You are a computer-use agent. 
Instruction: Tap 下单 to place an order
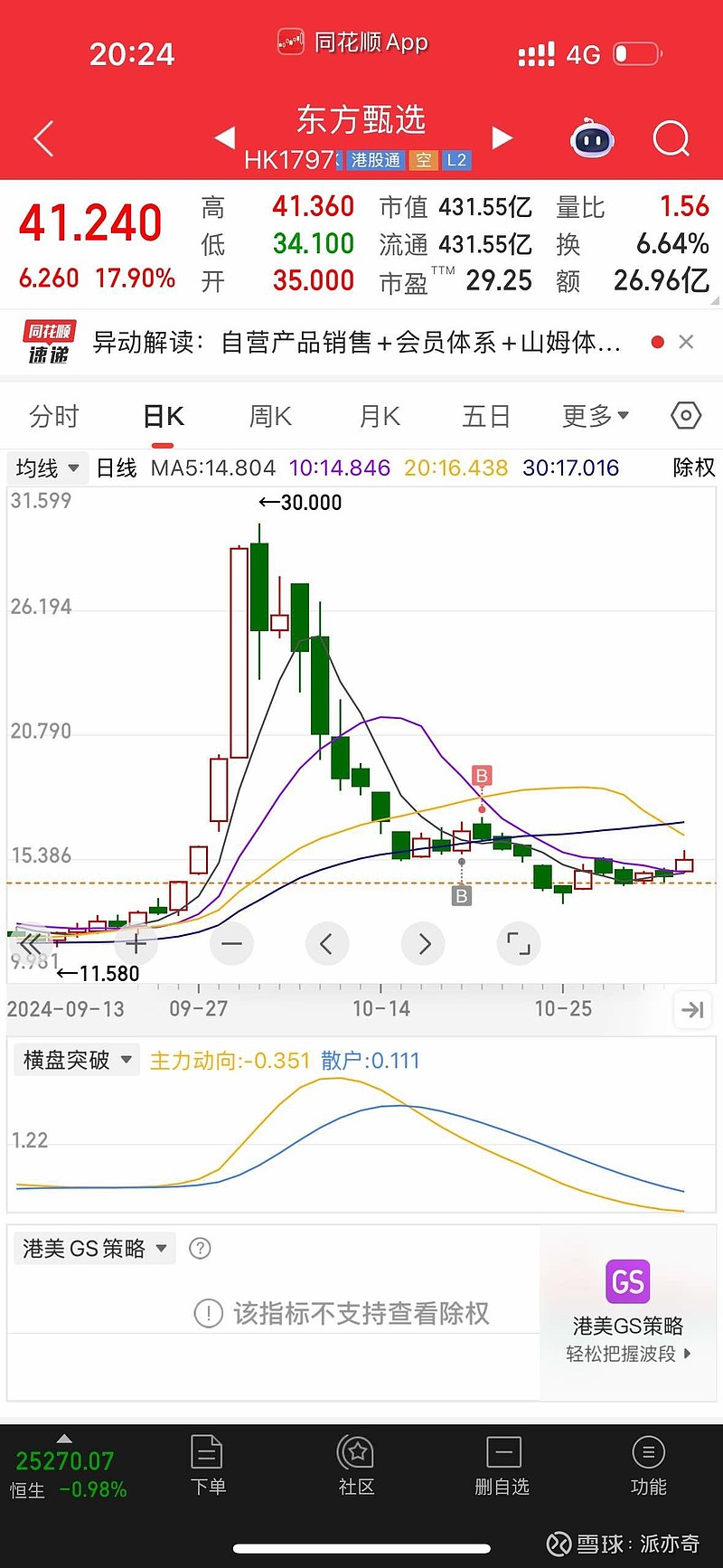coord(208,1467)
